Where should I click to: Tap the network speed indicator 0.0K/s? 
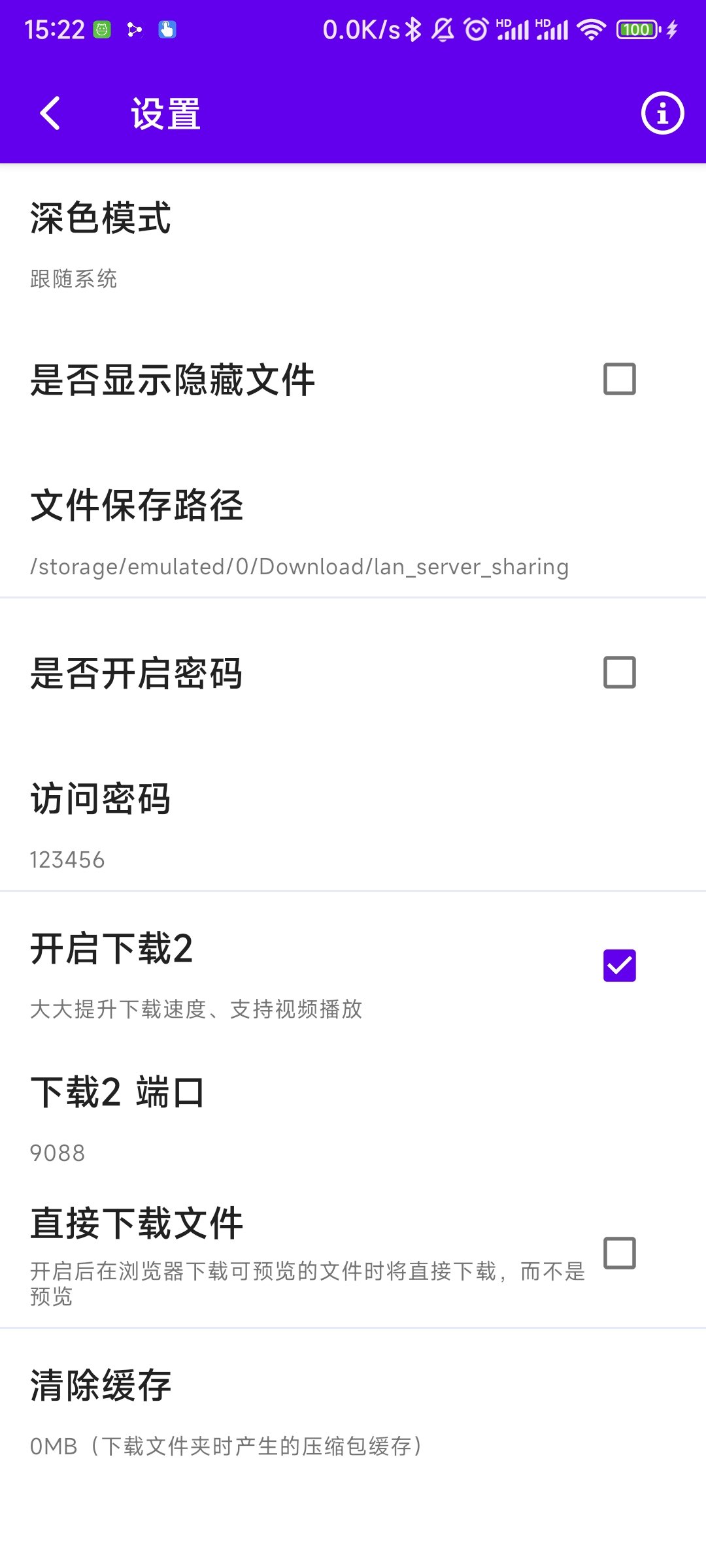[361, 29]
